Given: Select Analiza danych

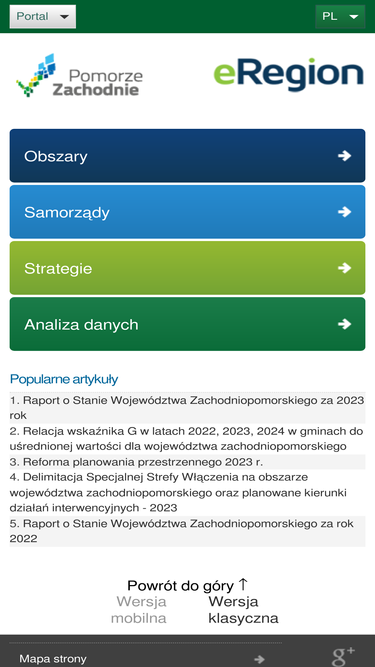Looking at the screenshot, I should coord(188,324).
